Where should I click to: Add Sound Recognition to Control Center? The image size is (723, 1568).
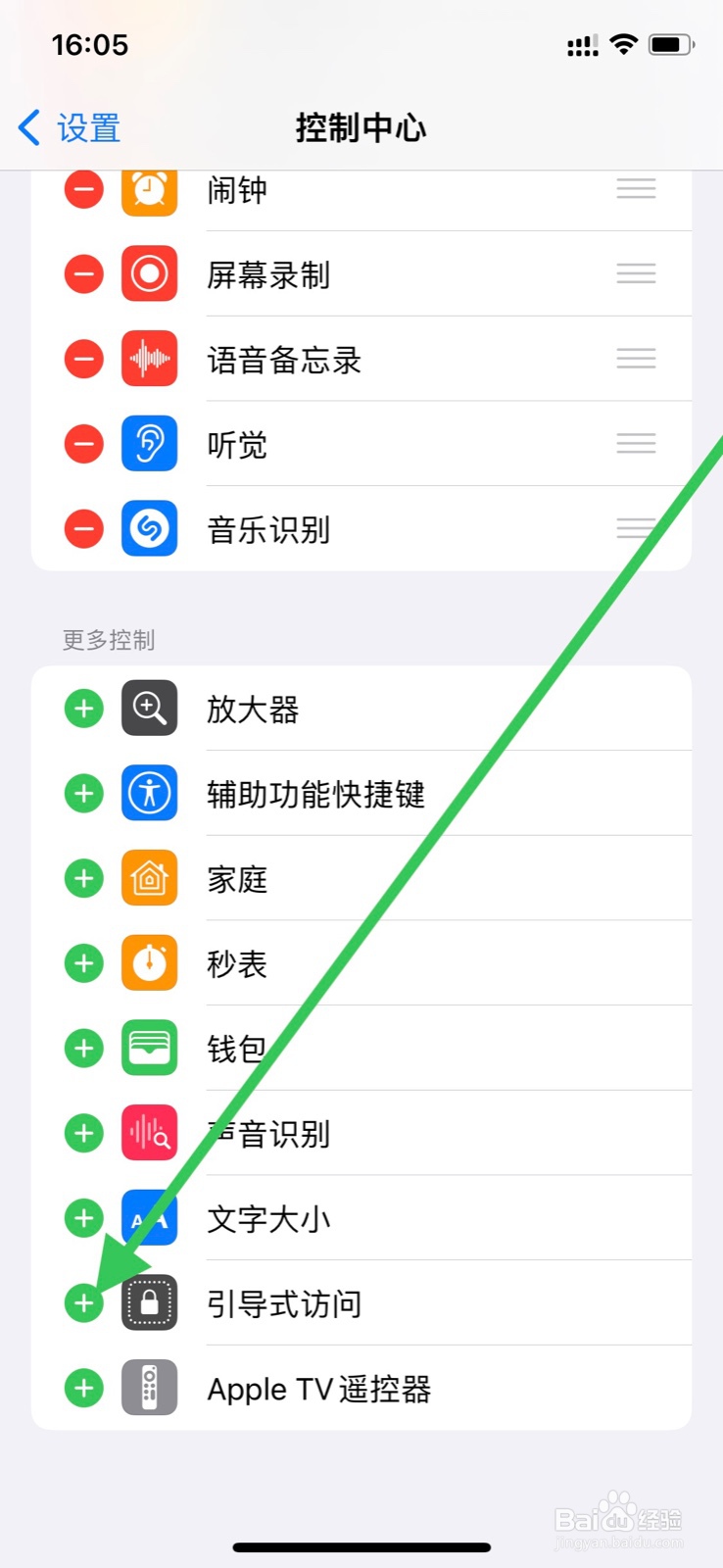click(83, 1133)
